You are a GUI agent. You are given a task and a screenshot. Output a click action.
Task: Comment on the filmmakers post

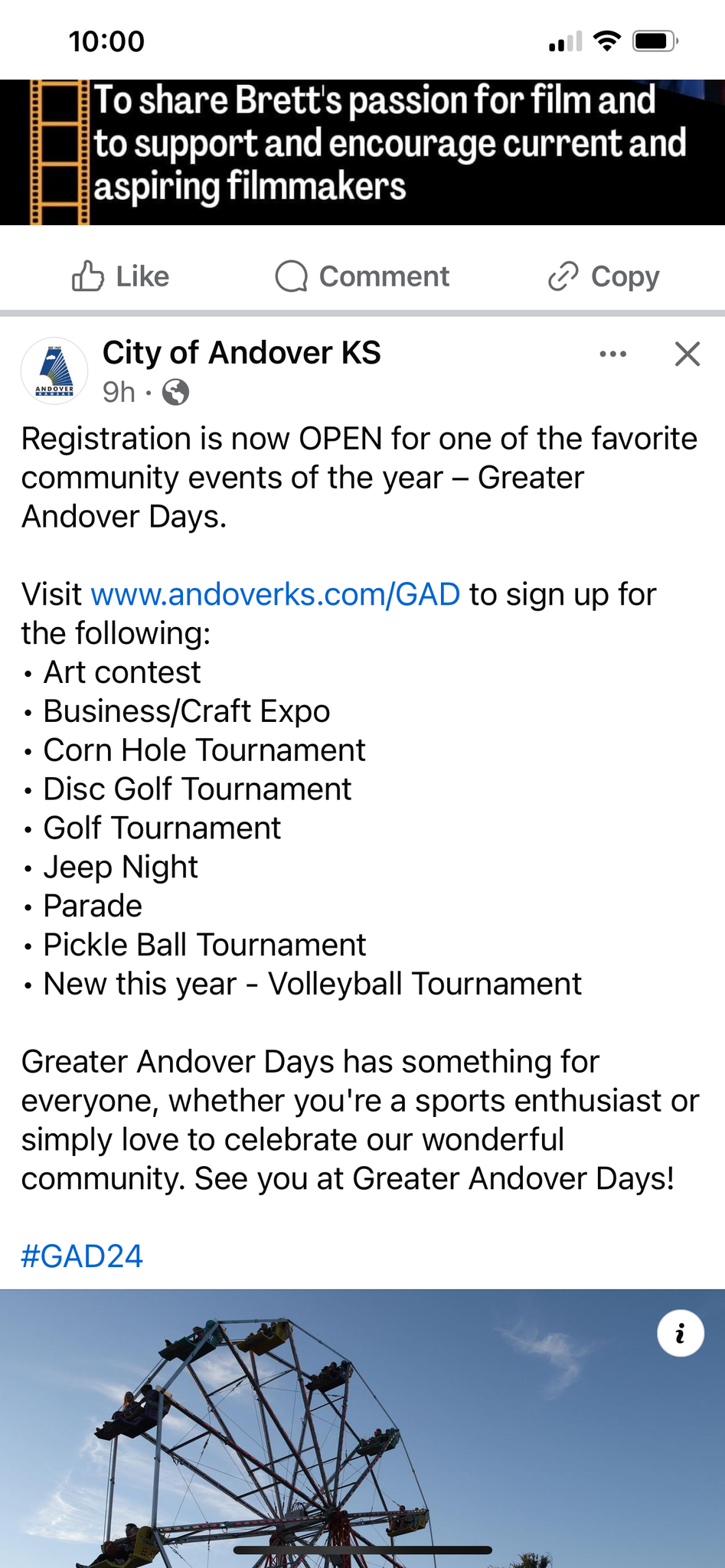[x=362, y=276]
